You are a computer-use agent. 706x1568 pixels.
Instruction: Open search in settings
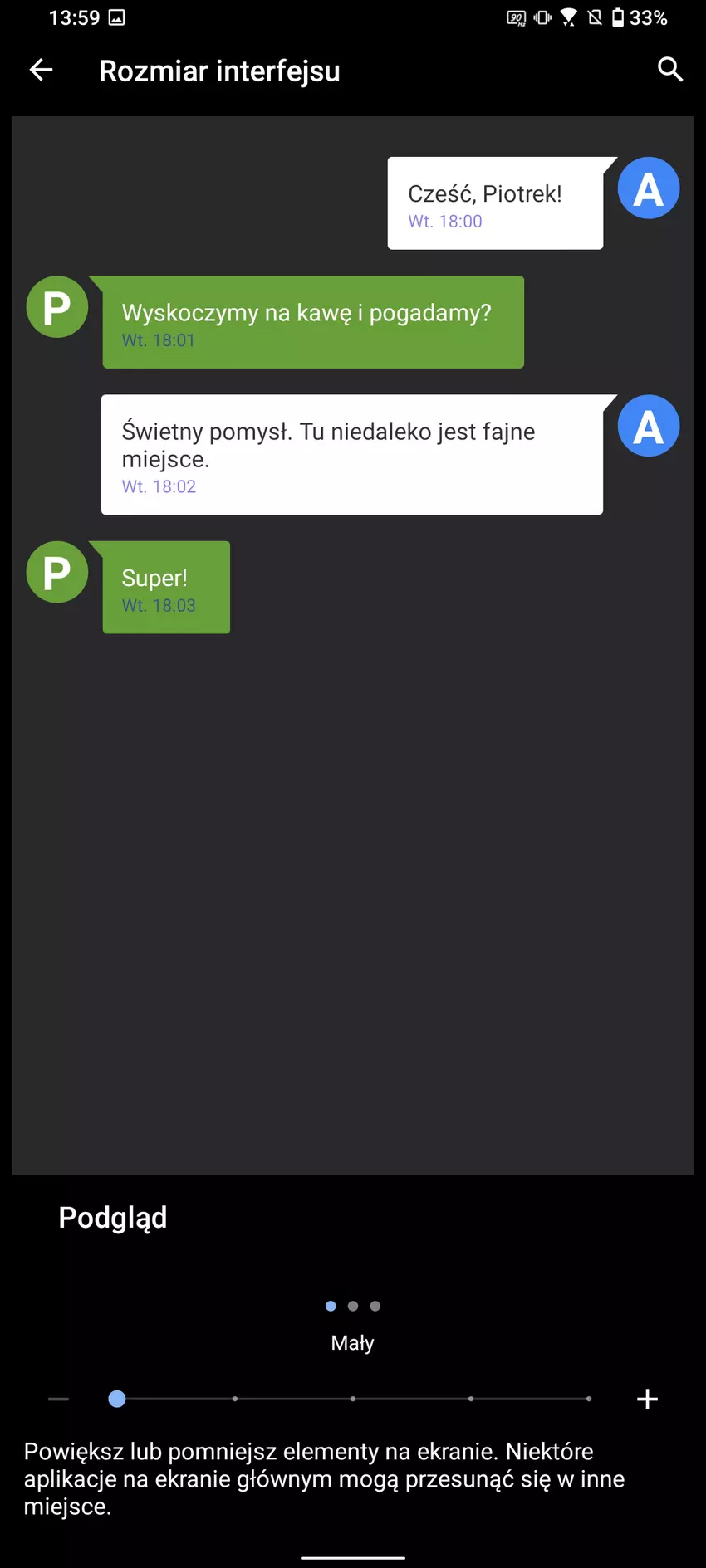click(669, 70)
